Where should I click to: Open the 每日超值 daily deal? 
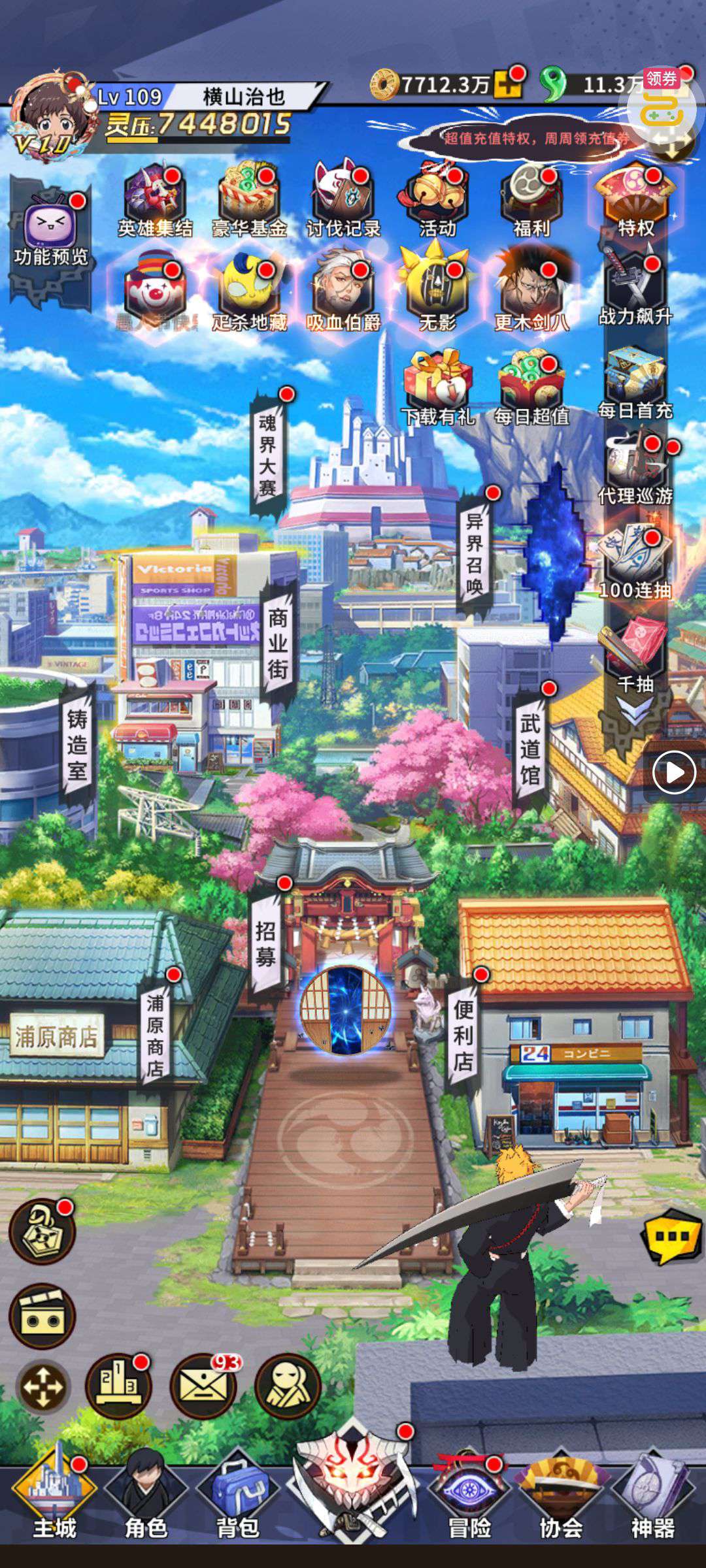pos(531,389)
